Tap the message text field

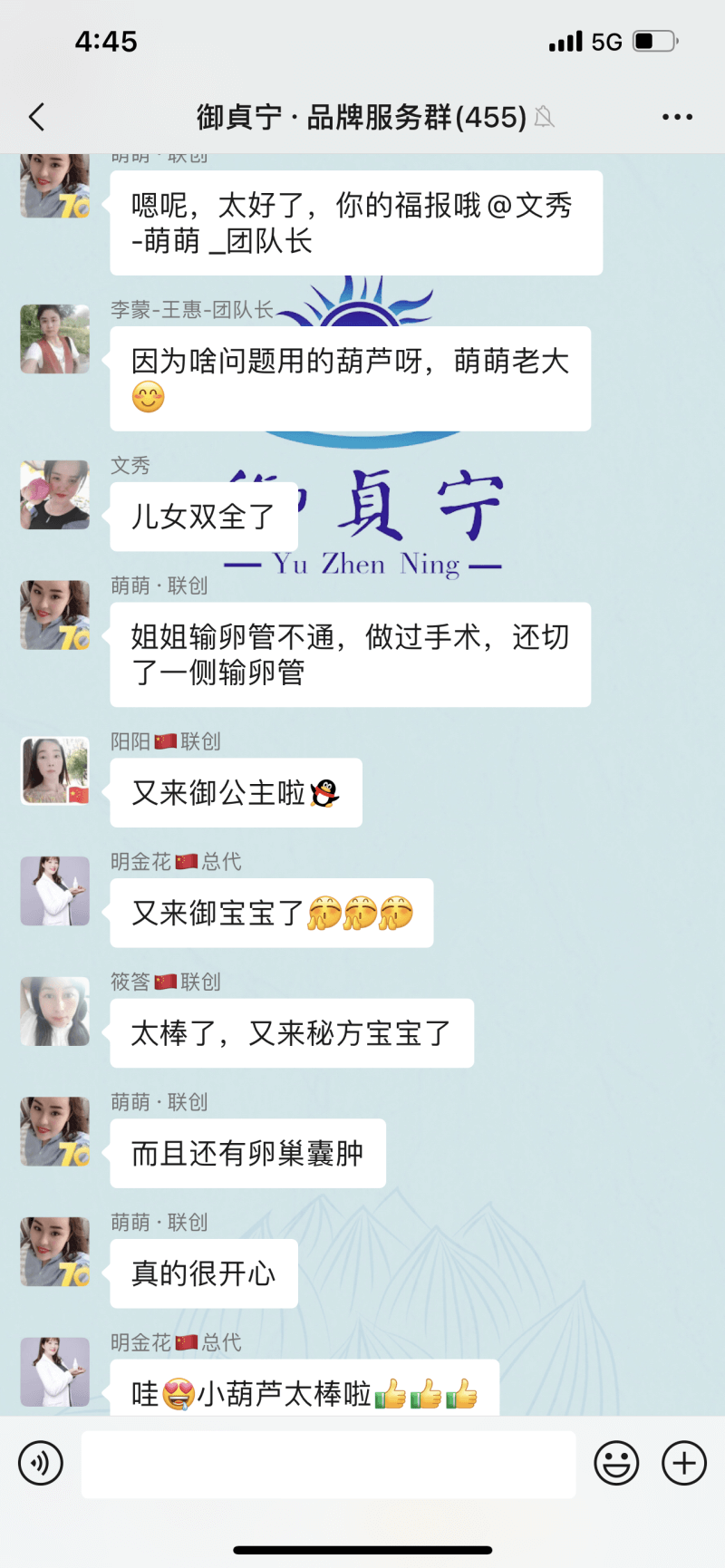328,1464
